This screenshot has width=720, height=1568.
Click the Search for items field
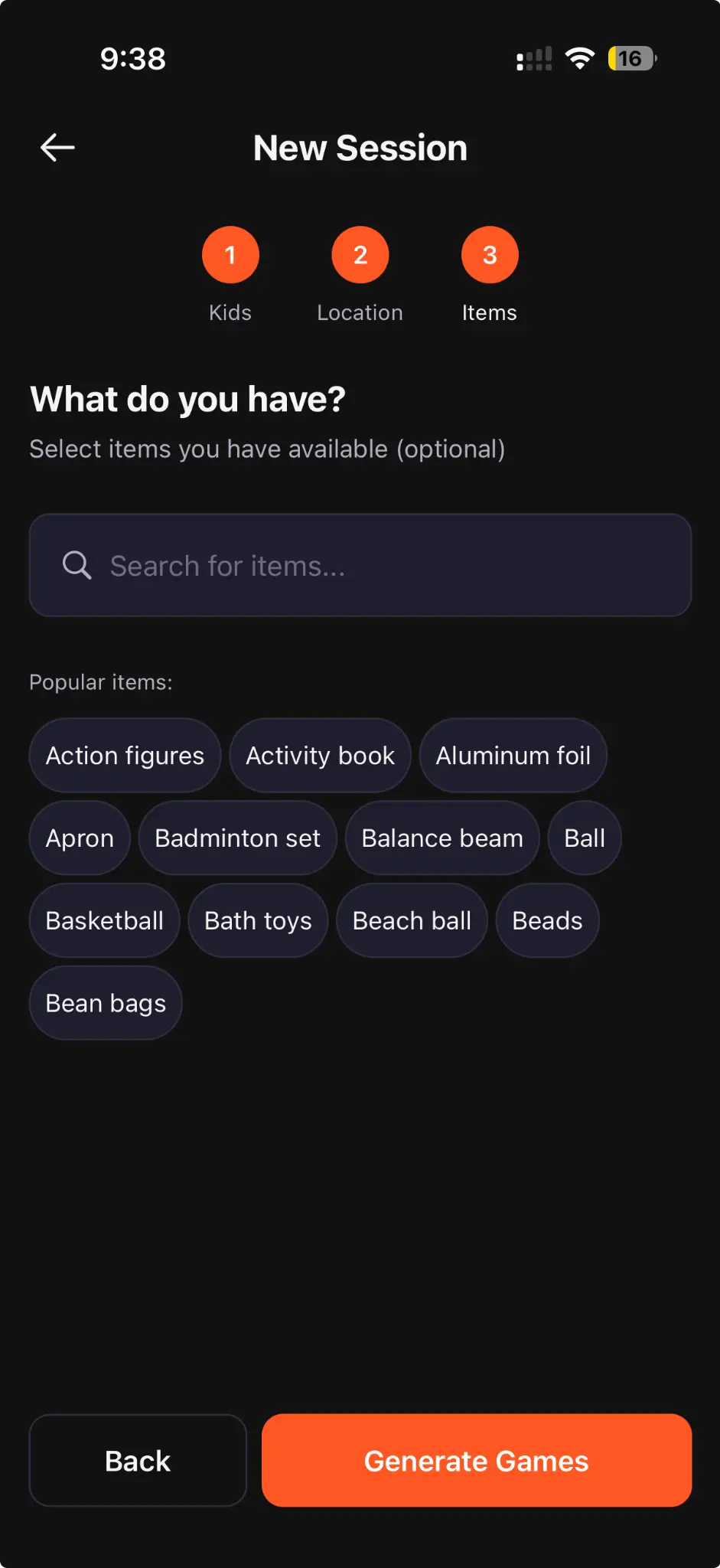[x=360, y=565]
